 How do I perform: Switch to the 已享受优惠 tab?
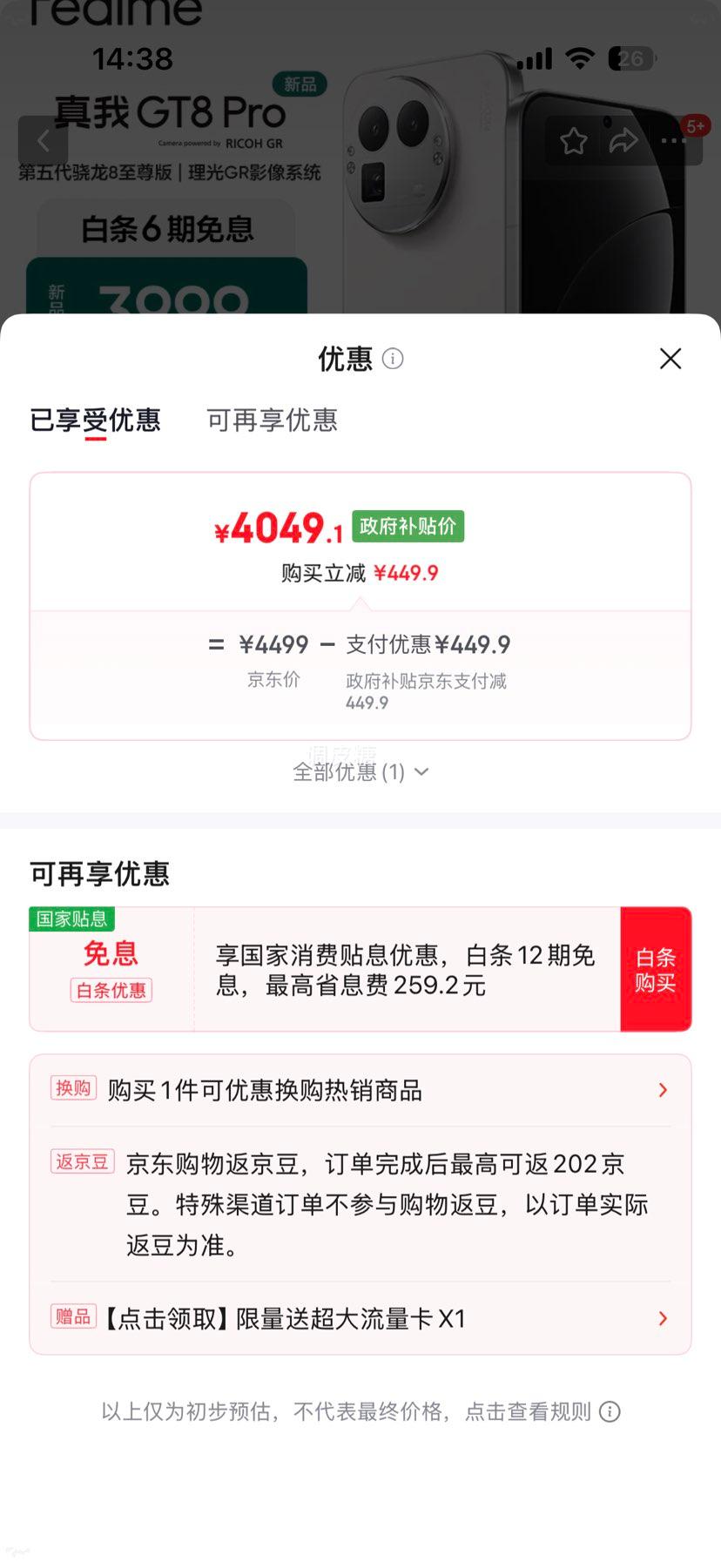click(96, 421)
